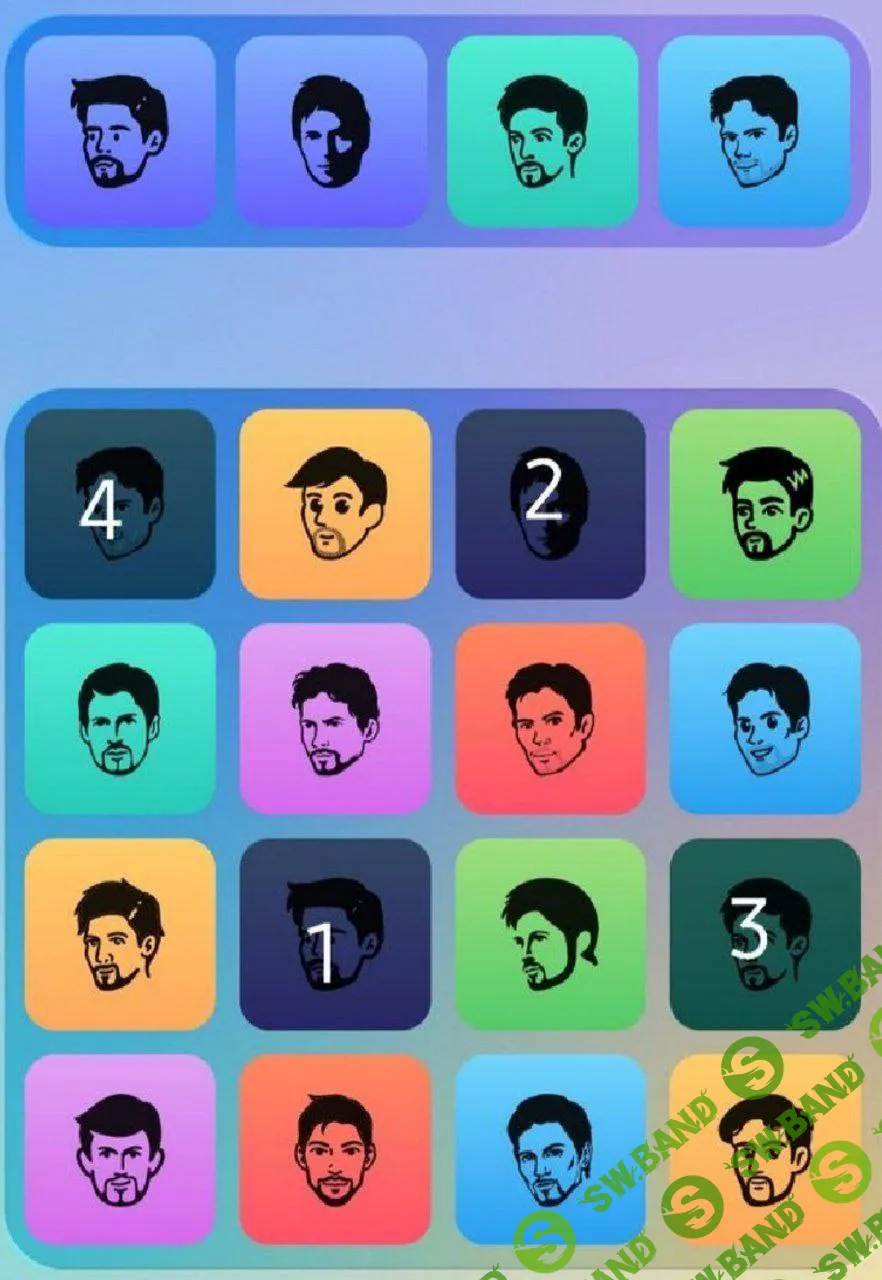
Task: Choose the green tile with side-profile bearded face
Action: pos(550,933)
